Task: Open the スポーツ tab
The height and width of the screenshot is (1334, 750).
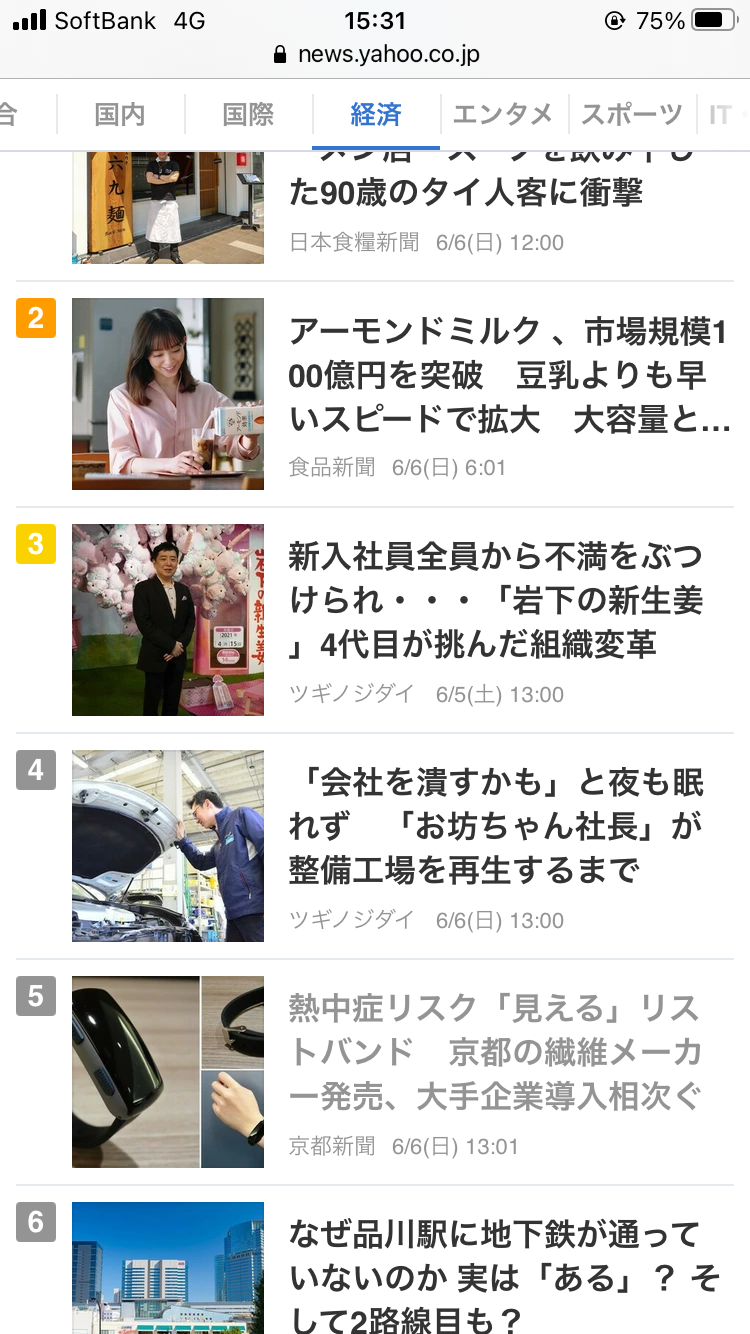Action: [632, 115]
